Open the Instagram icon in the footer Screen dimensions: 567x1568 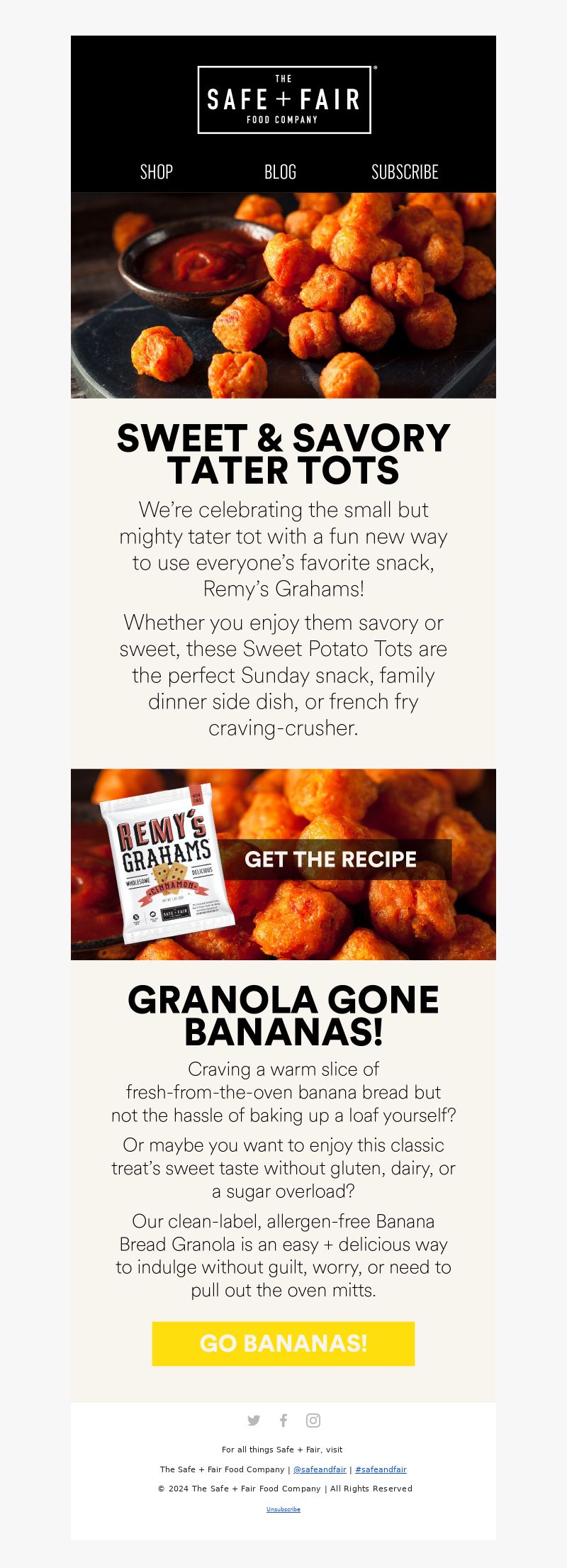click(313, 1420)
